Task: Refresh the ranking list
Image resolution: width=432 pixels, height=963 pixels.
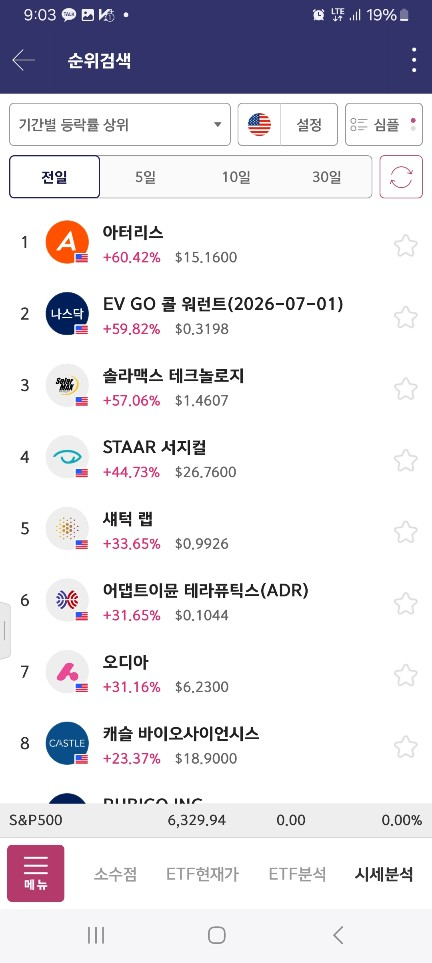Action: click(x=401, y=177)
